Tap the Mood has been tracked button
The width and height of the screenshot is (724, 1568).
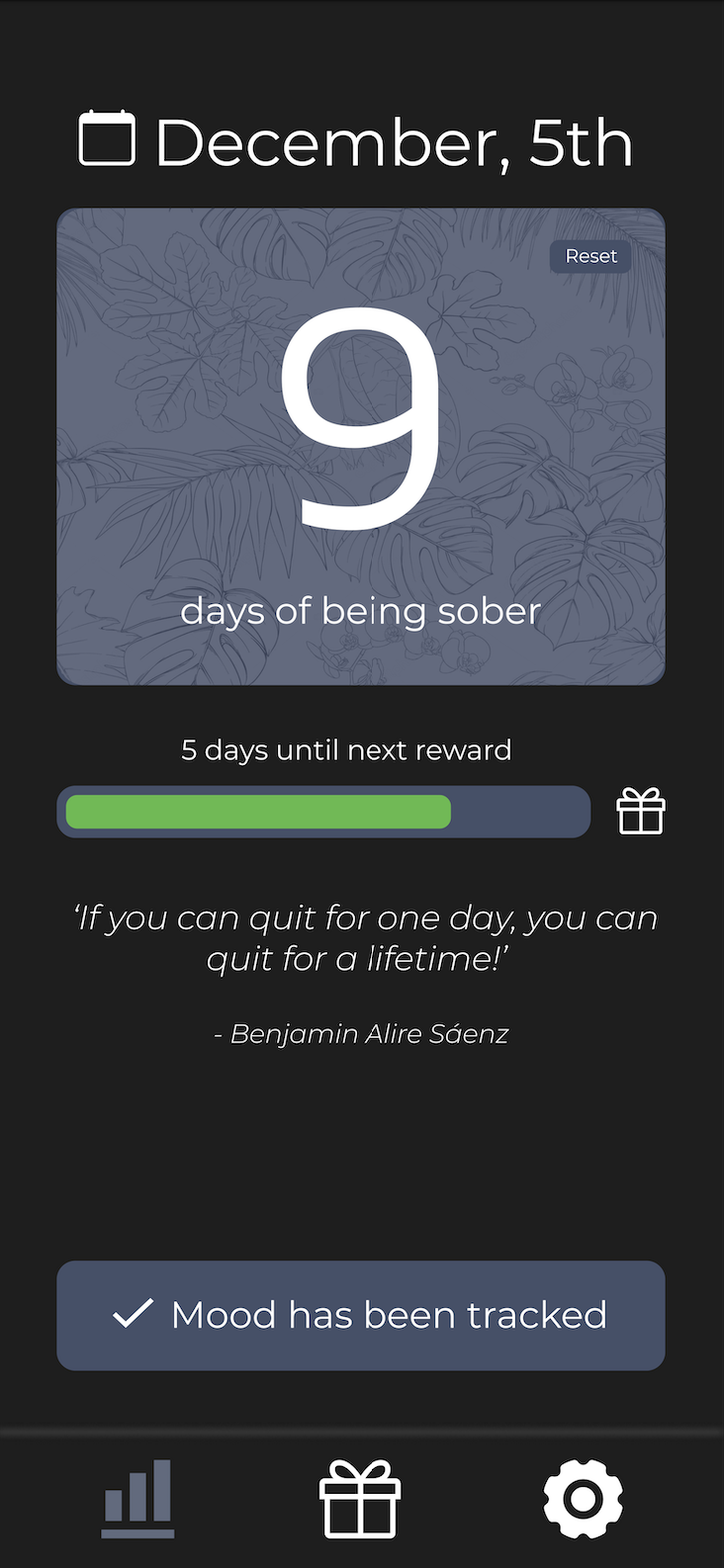pos(361,1315)
